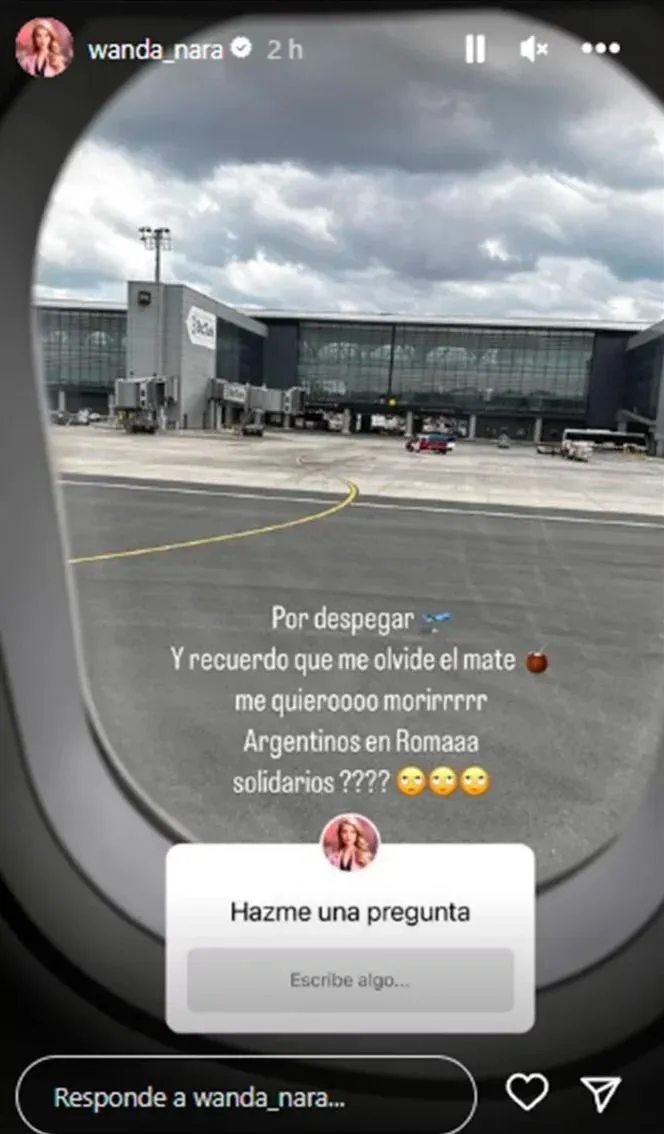664x1134 pixels.
Task: Tap the 'Escribe algo...' question field
Action: (x=350, y=980)
